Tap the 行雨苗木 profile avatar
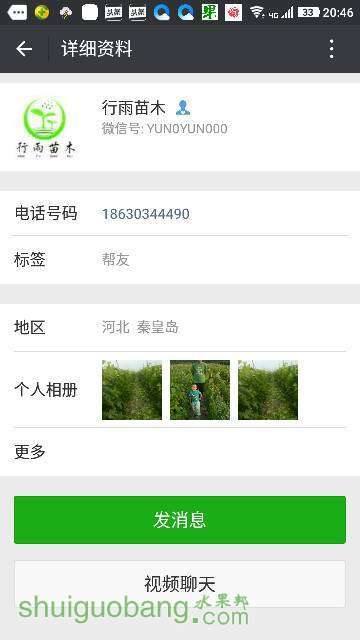This screenshot has height=640, width=360. click(x=46, y=128)
